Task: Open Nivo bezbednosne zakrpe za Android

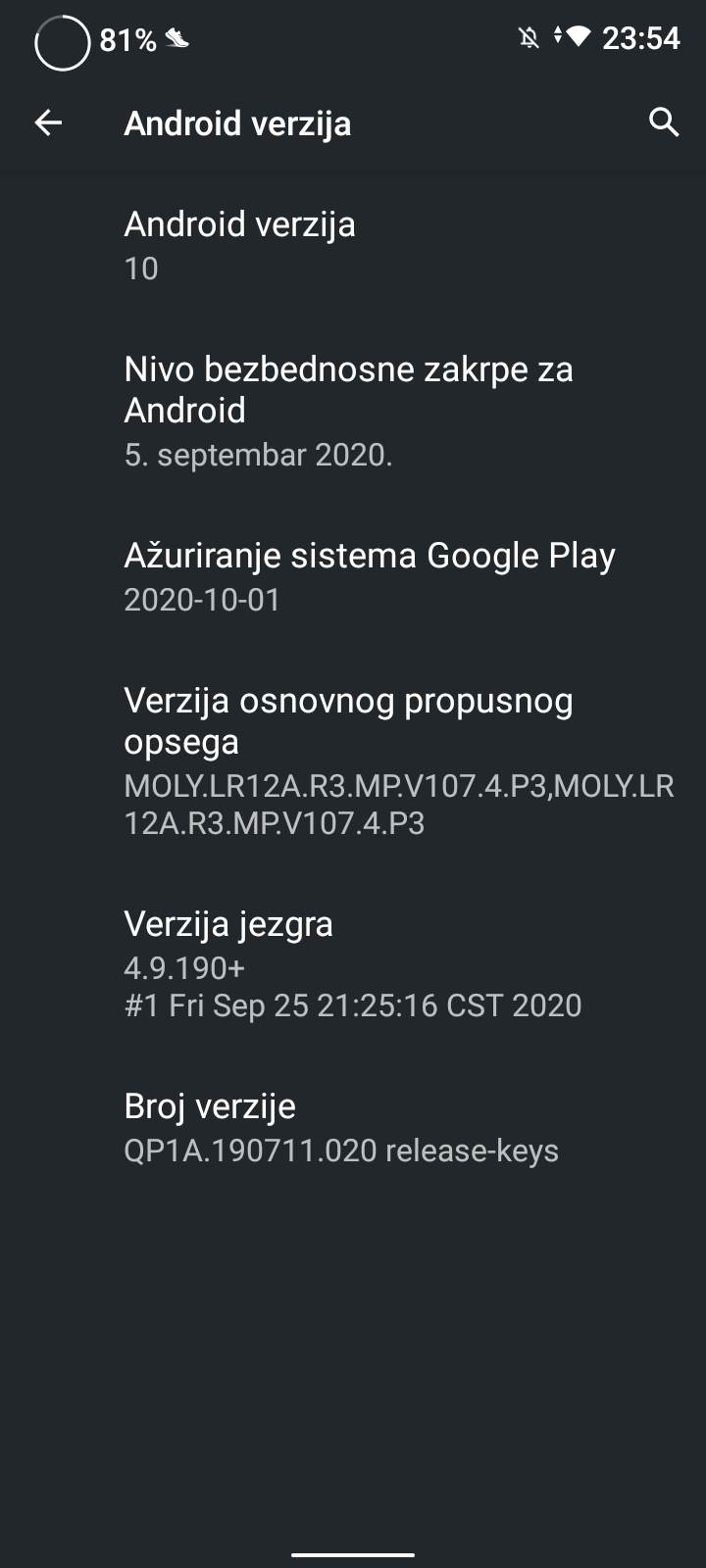Action: (x=353, y=411)
